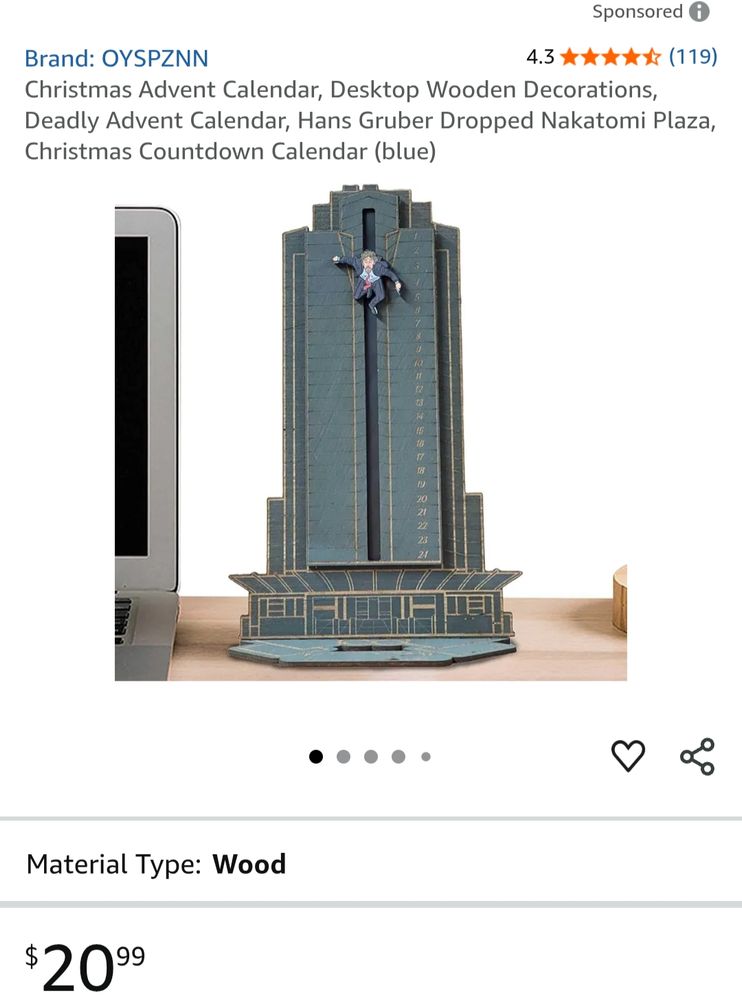This screenshot has width=742, height=1000.
Task: Select the third image indicator dot
Action: [x=371, y=756]
